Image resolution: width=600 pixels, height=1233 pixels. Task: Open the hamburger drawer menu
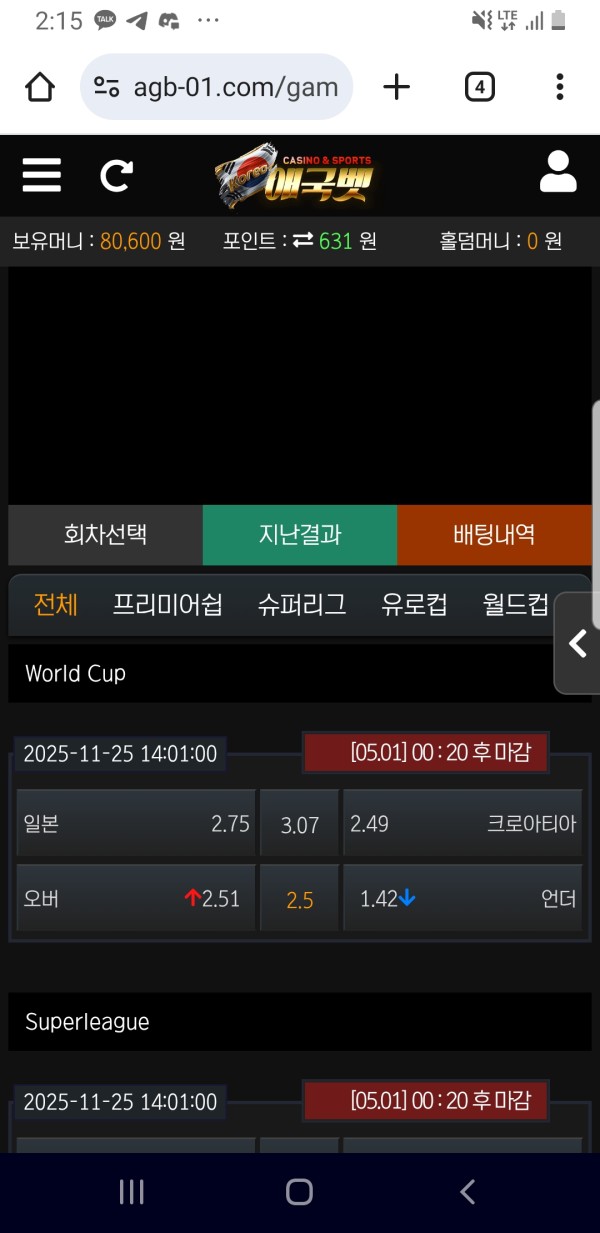click(x=41, y=176)
